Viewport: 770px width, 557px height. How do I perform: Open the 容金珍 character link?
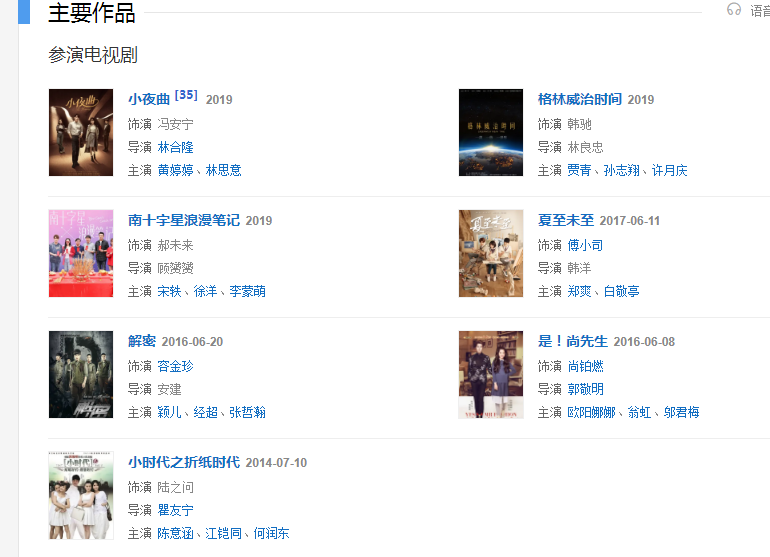(x=175, y=366)
